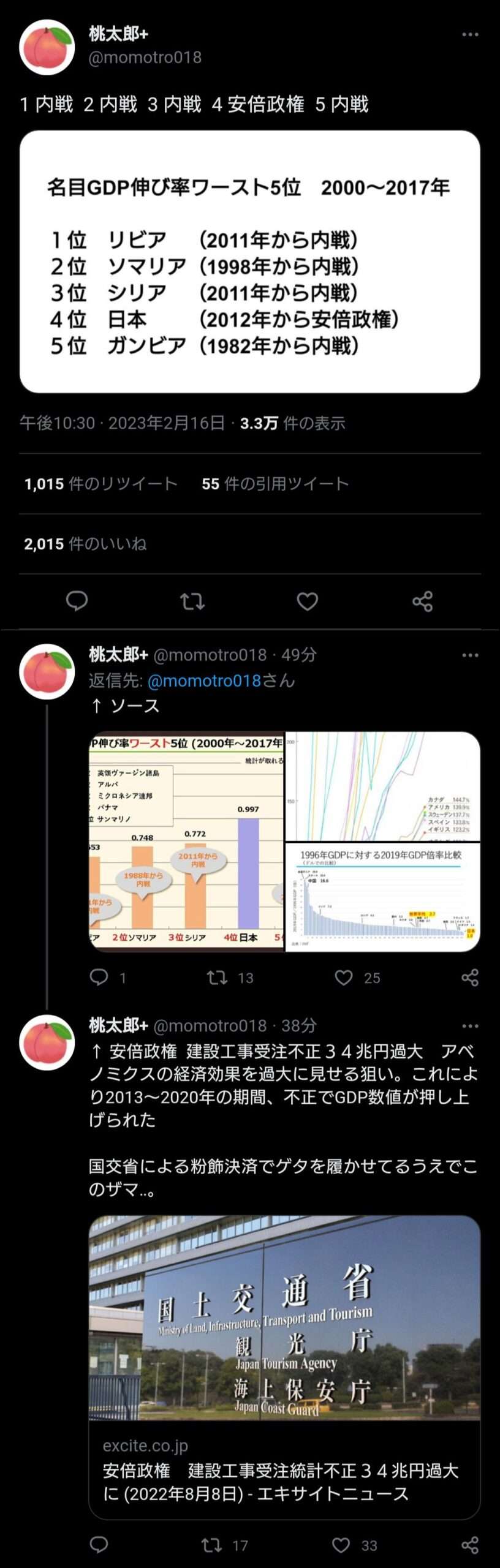The height and width of the screenshot is (1568, 500).
Task: Open the GDP worst-5 ranking image
Action: [249, 262]
